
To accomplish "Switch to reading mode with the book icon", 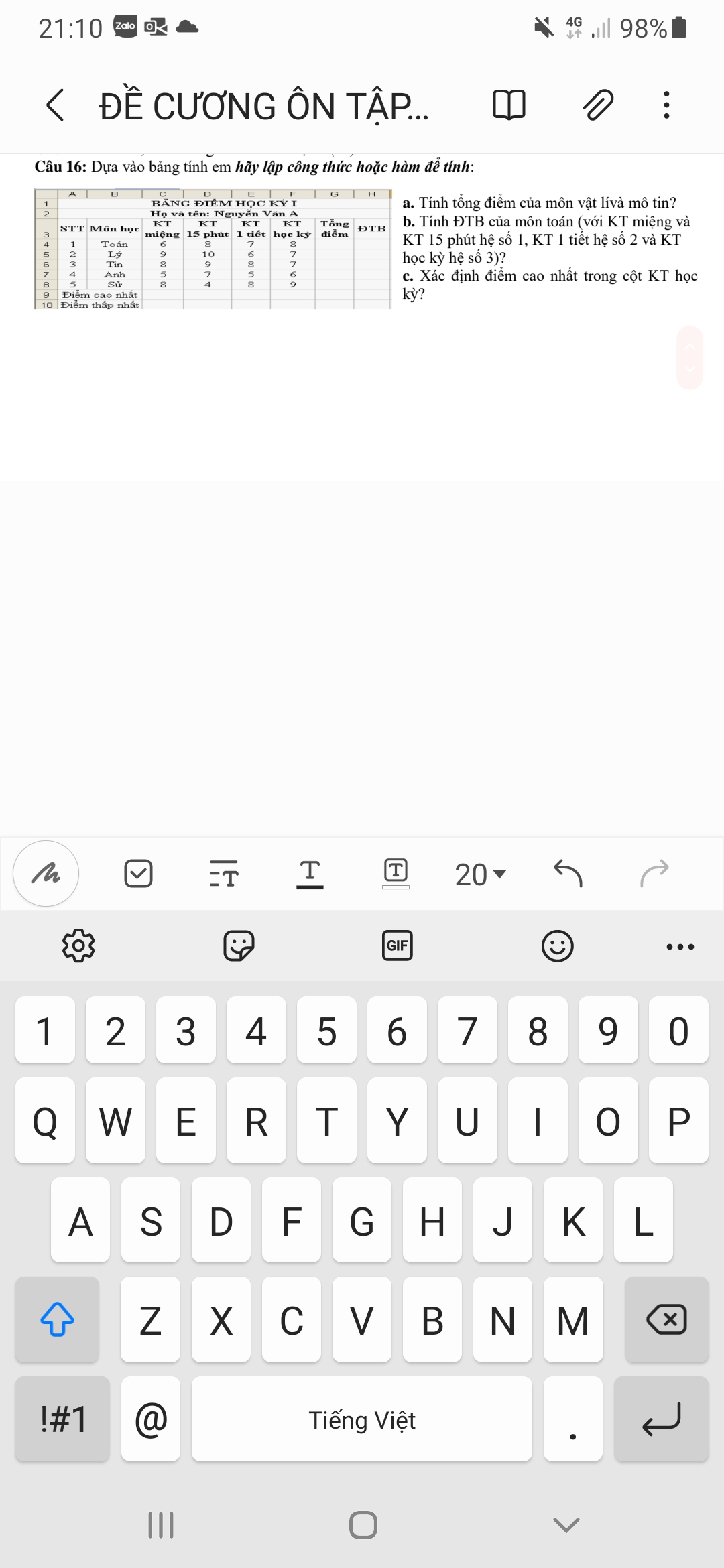I will coord(509,105).
